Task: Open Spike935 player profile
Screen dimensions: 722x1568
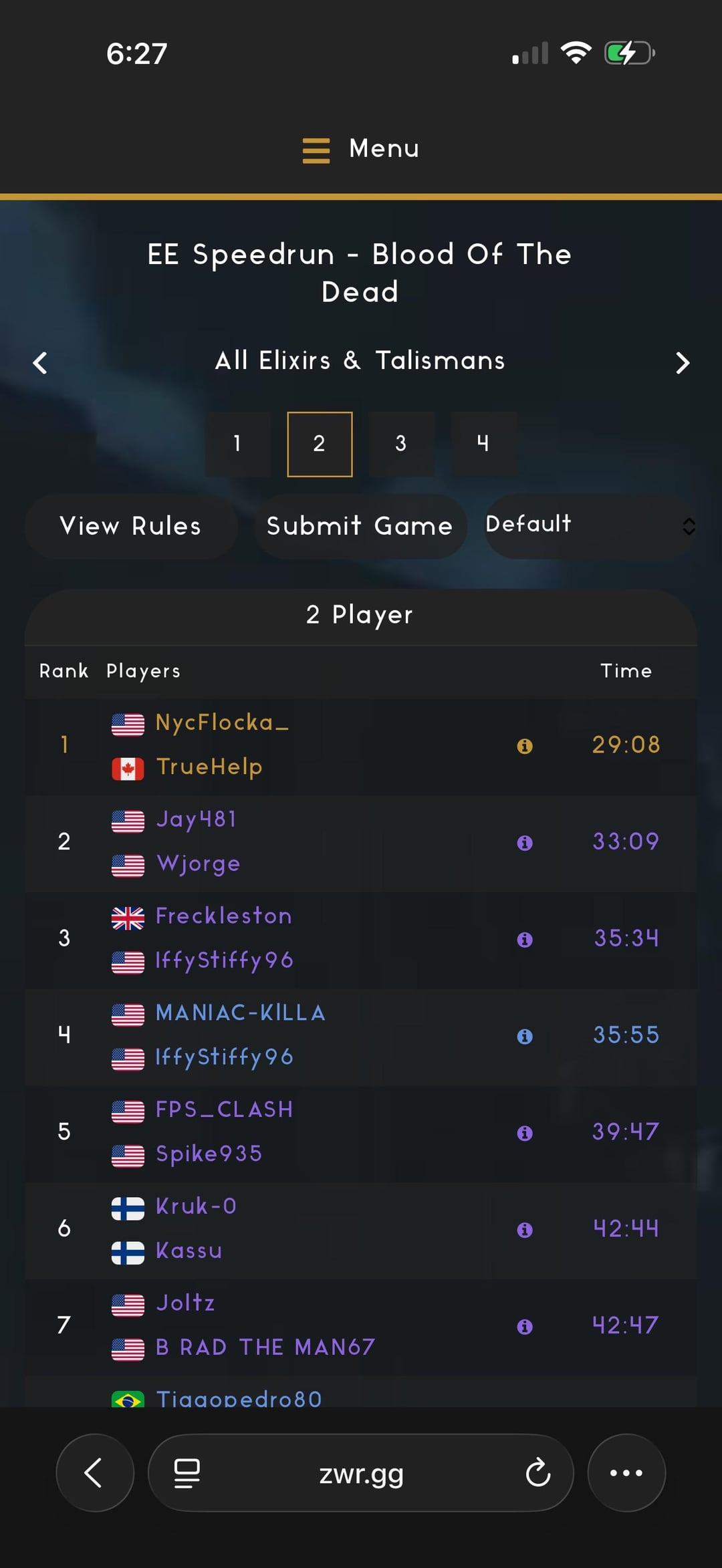Action: pos(209,1154)
